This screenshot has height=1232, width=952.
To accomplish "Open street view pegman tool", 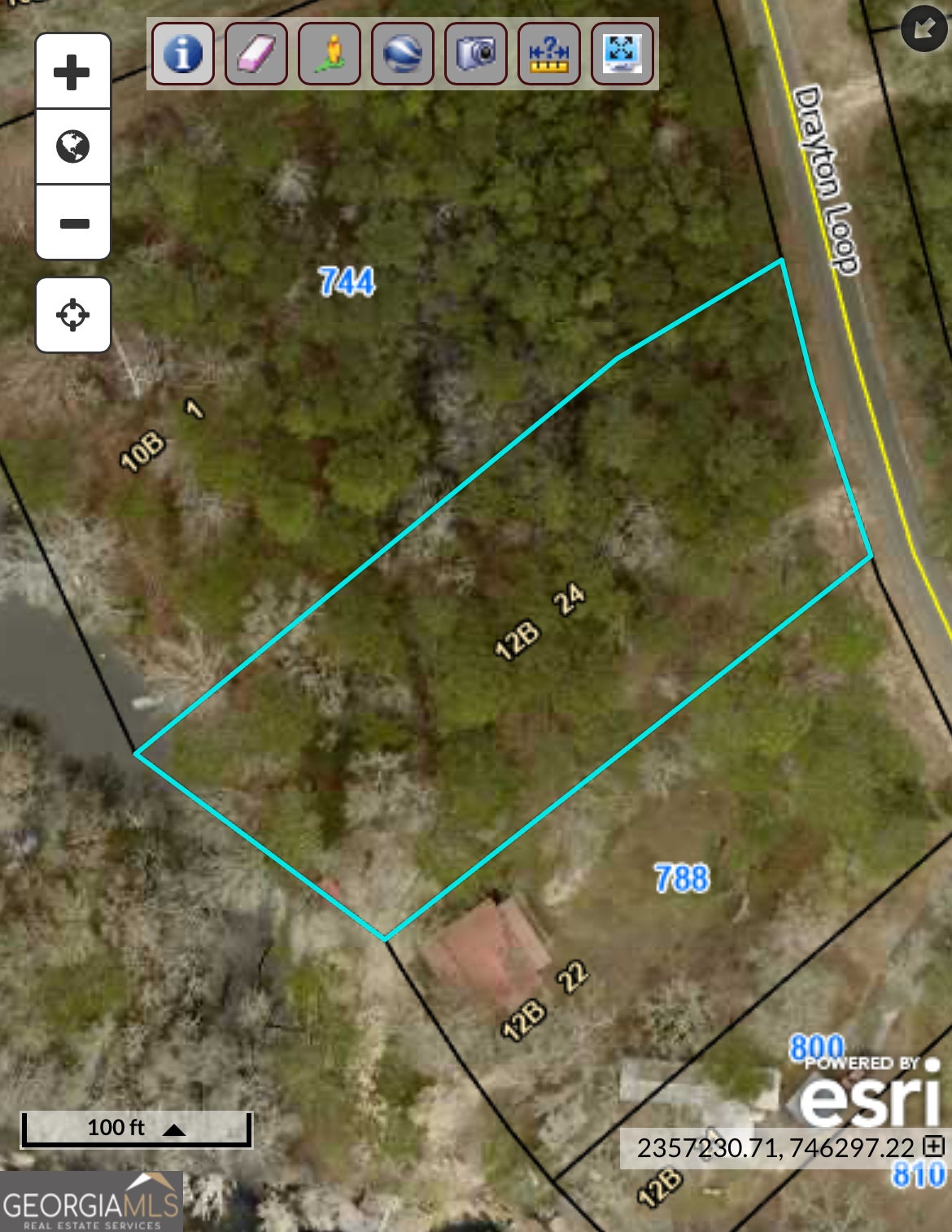I will [330, 55].
